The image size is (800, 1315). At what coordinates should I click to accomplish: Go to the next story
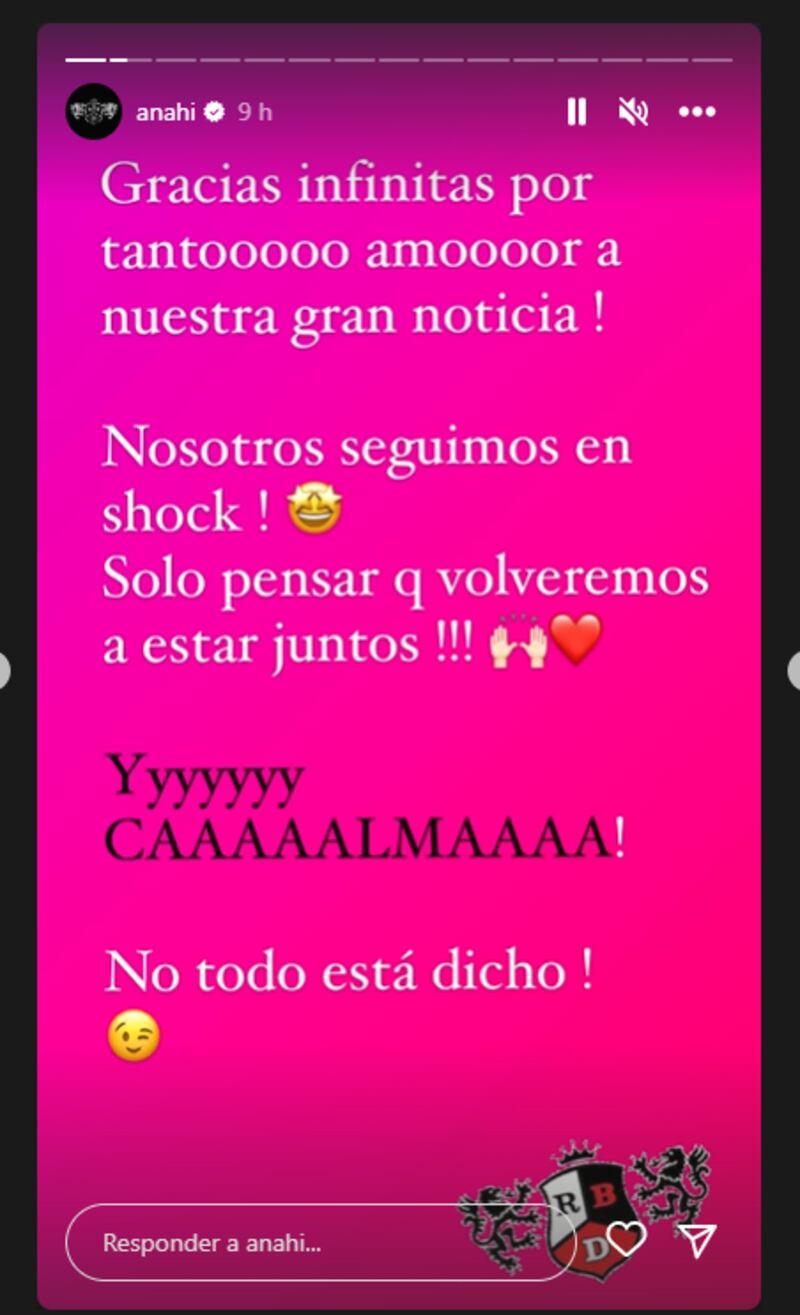(x=793, y=670)
